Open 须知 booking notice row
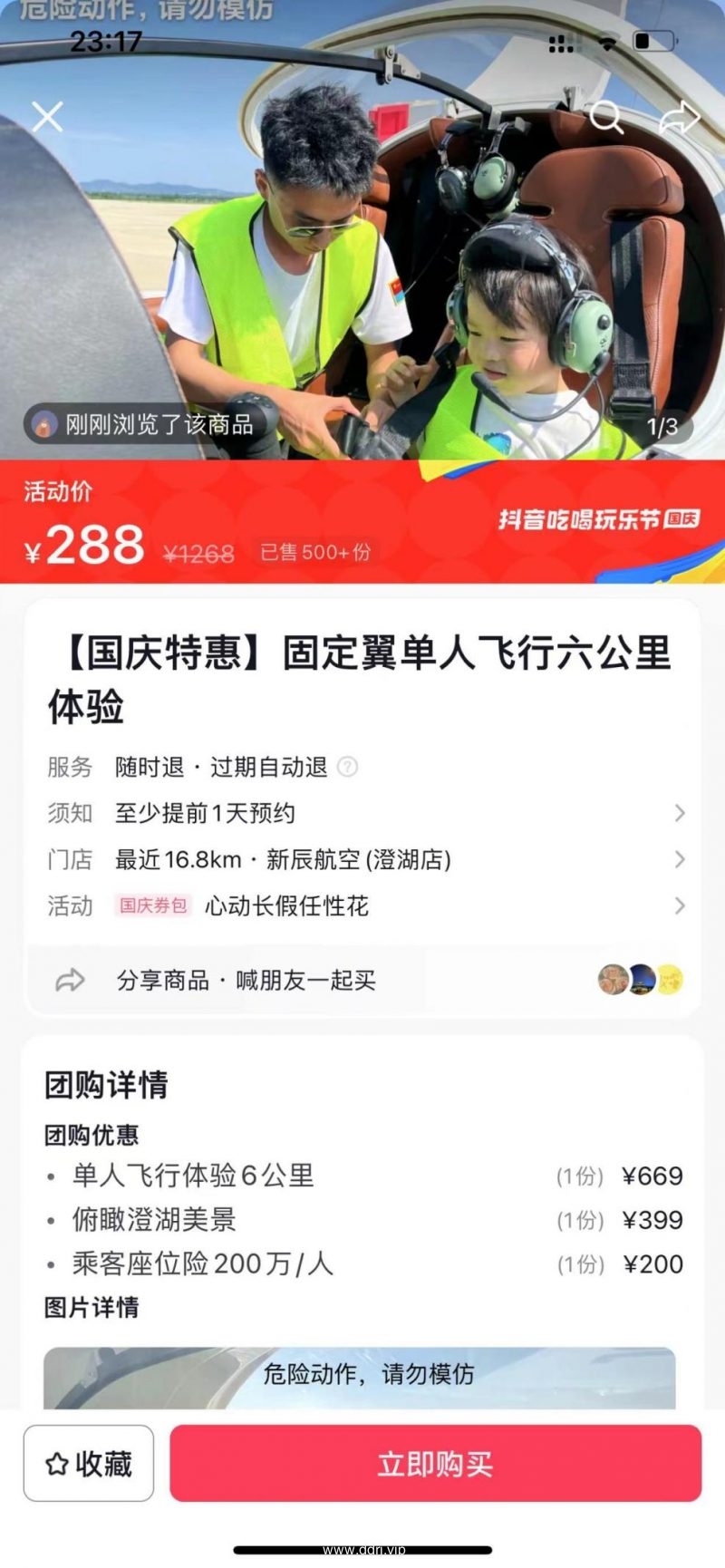Image resolution: width=725 pixels, height=1568 pixels. tap(362, 813)
